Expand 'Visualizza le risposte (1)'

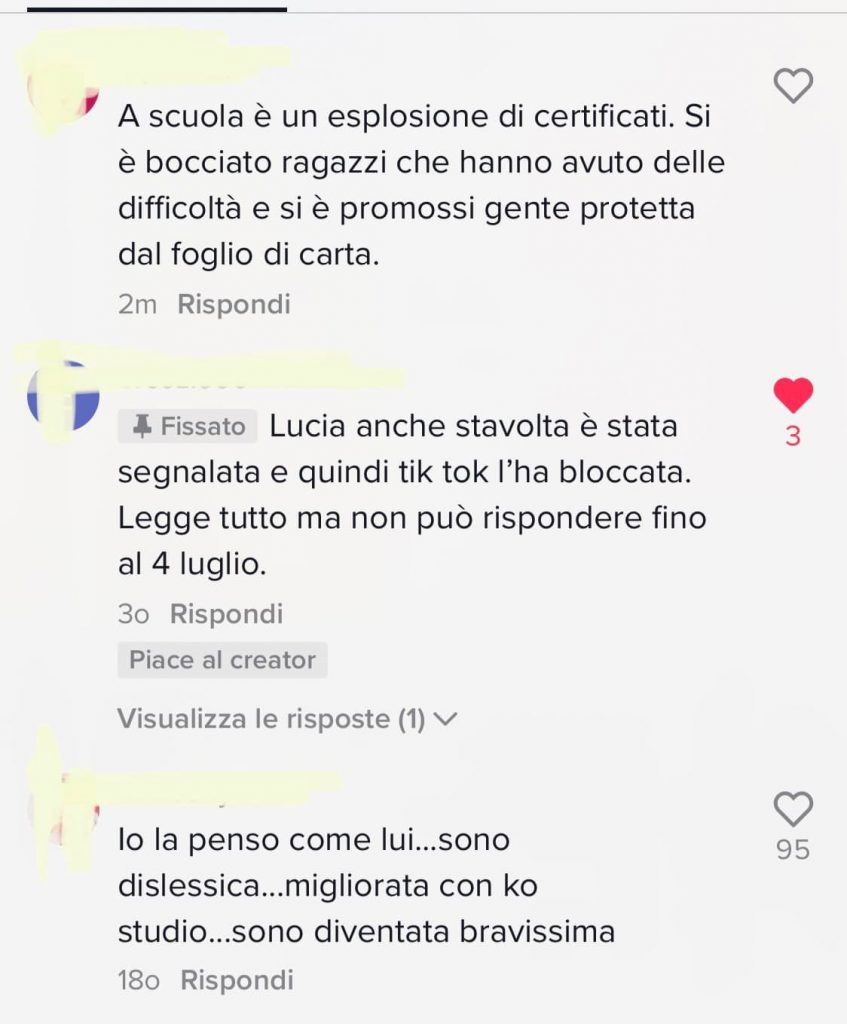(x=287, y=718)
